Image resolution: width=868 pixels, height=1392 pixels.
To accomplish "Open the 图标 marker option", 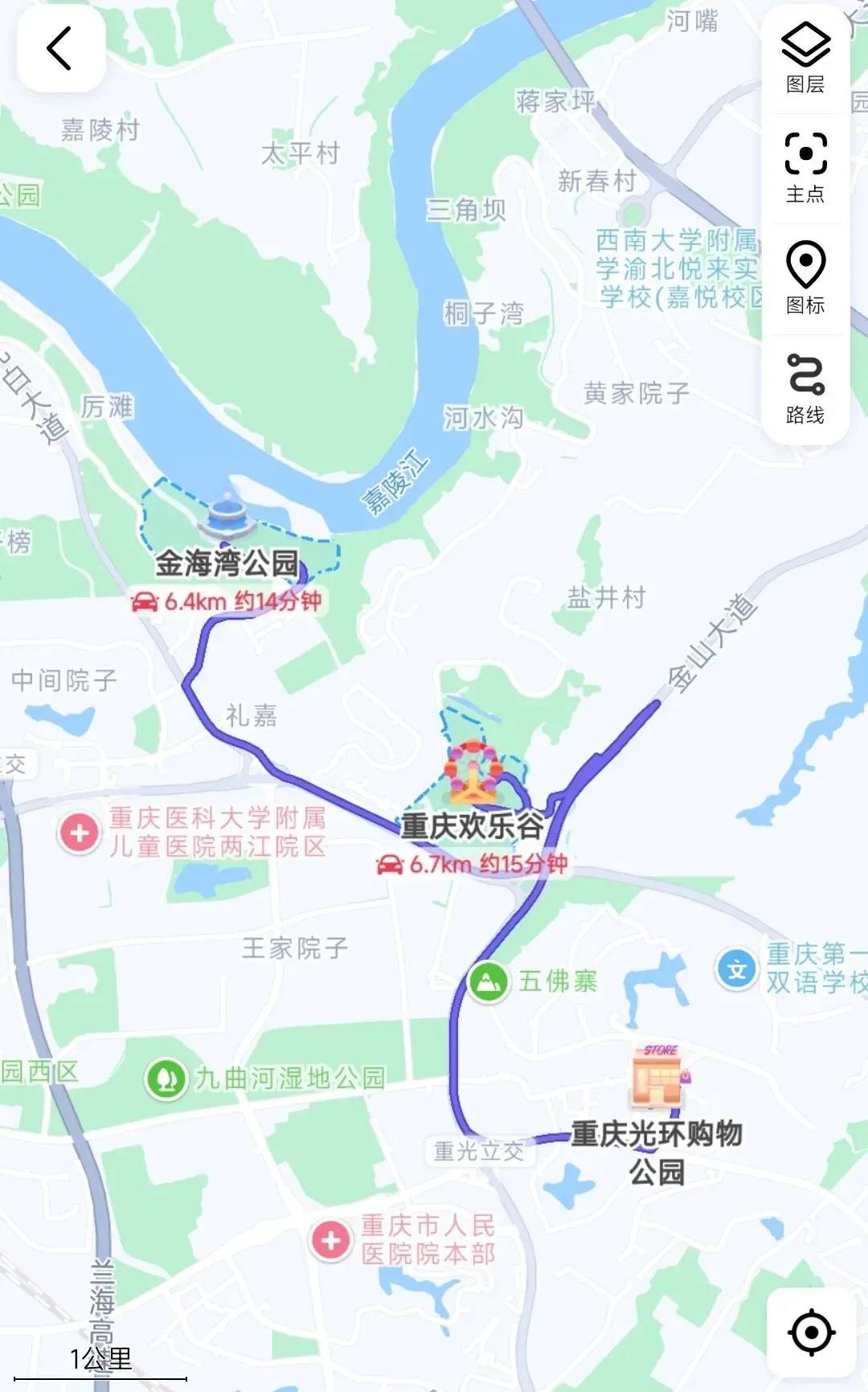I will click(805, 277).
